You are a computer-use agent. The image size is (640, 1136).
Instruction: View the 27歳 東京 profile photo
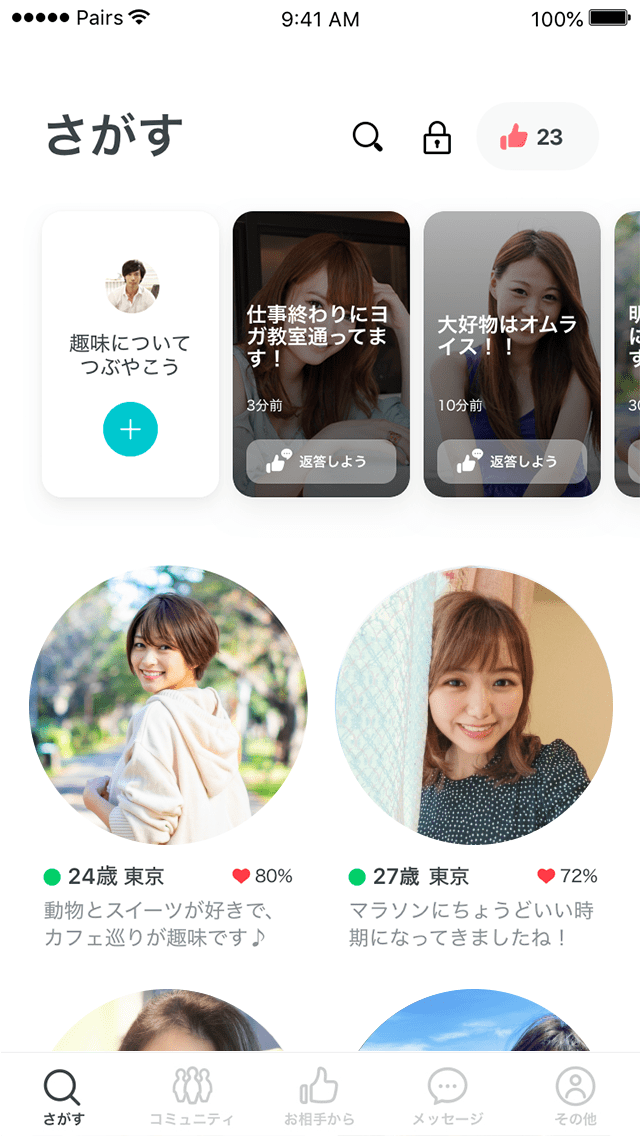tap(474, 706)
